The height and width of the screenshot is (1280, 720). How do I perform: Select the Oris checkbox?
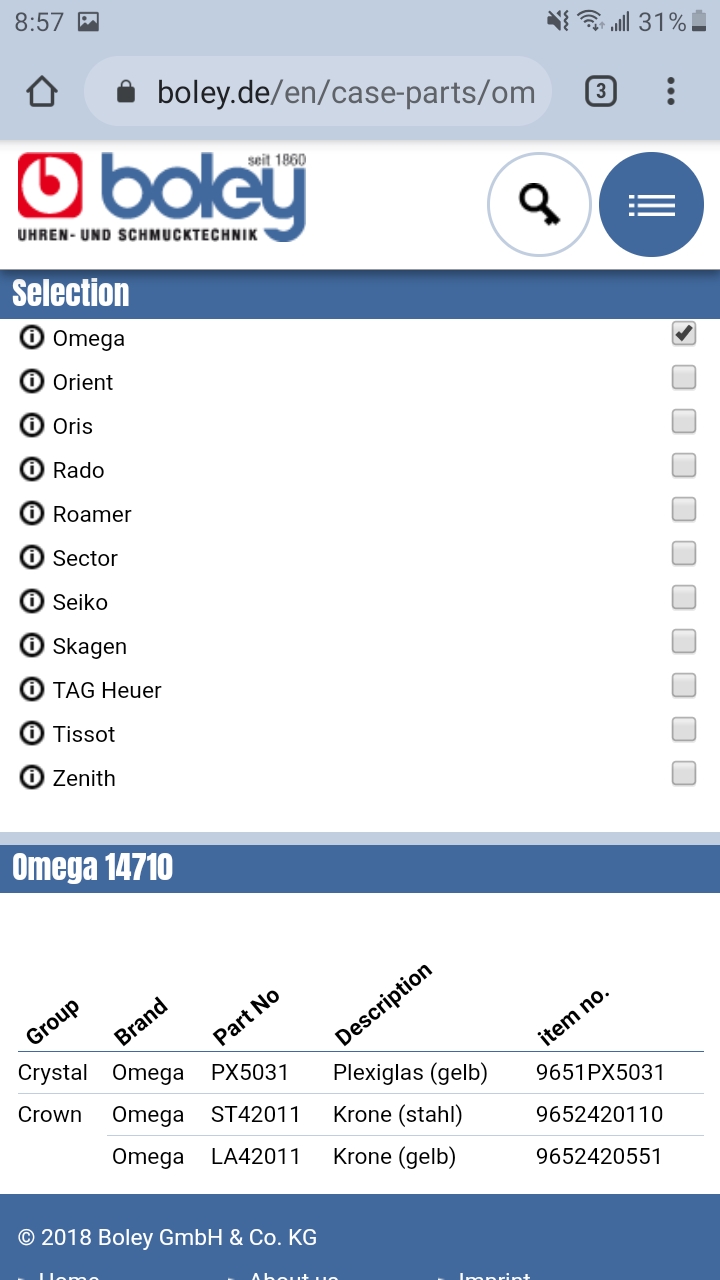coord(684,422)
